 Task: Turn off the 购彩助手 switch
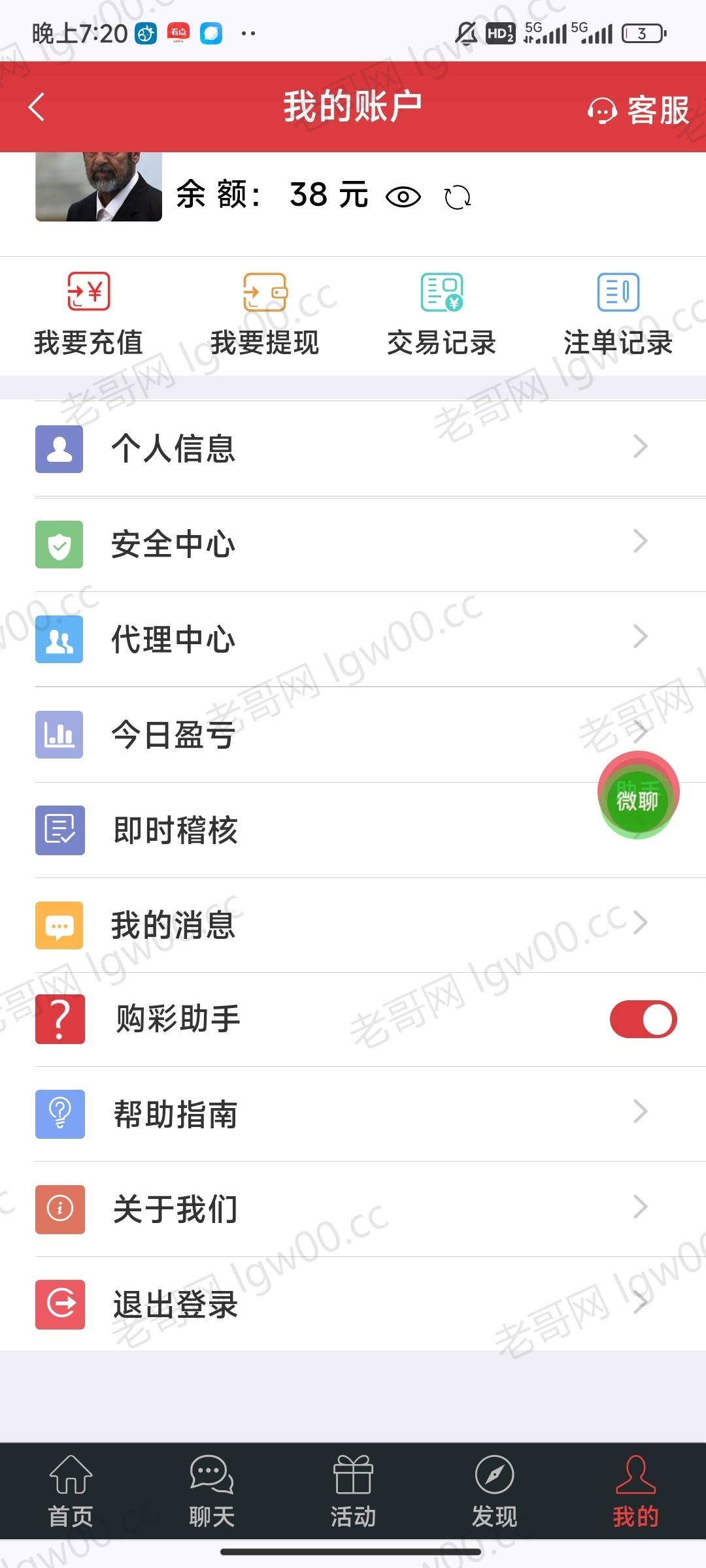point(643,1019)
